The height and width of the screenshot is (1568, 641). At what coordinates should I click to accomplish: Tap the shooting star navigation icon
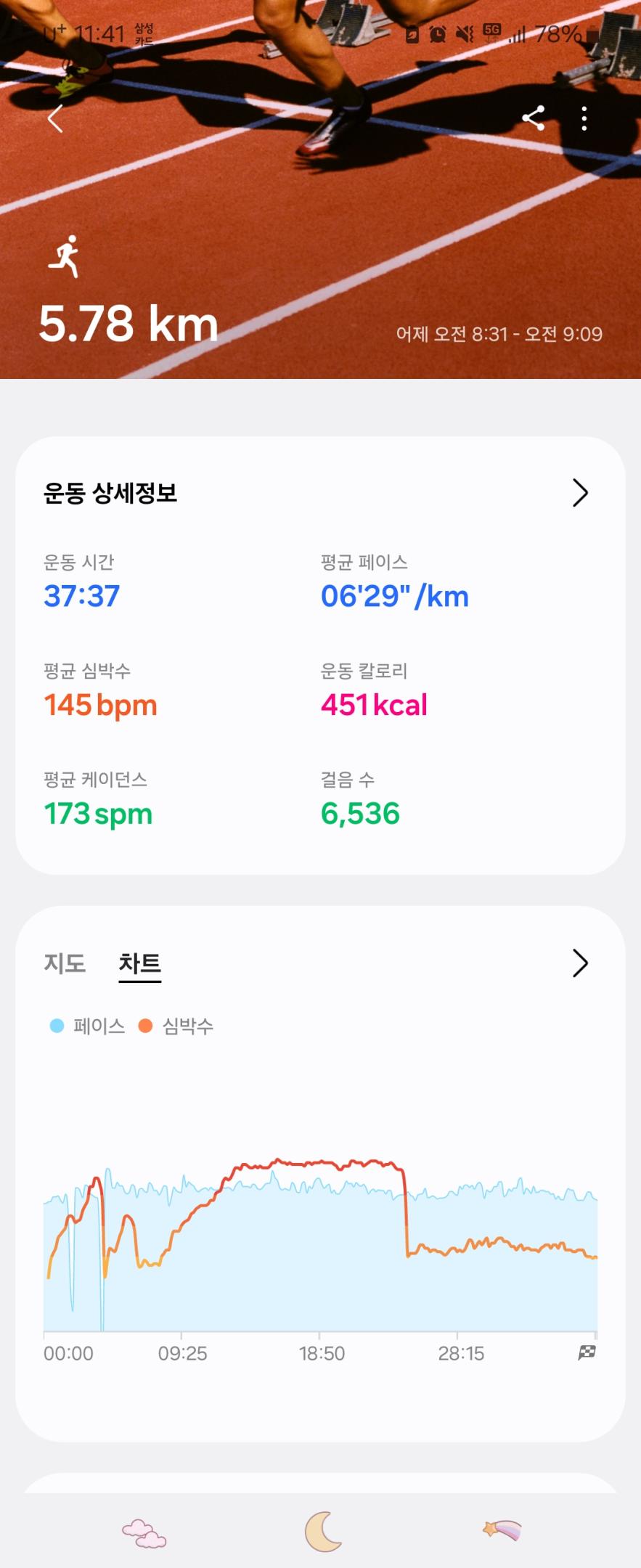(x=502, y=1530)
